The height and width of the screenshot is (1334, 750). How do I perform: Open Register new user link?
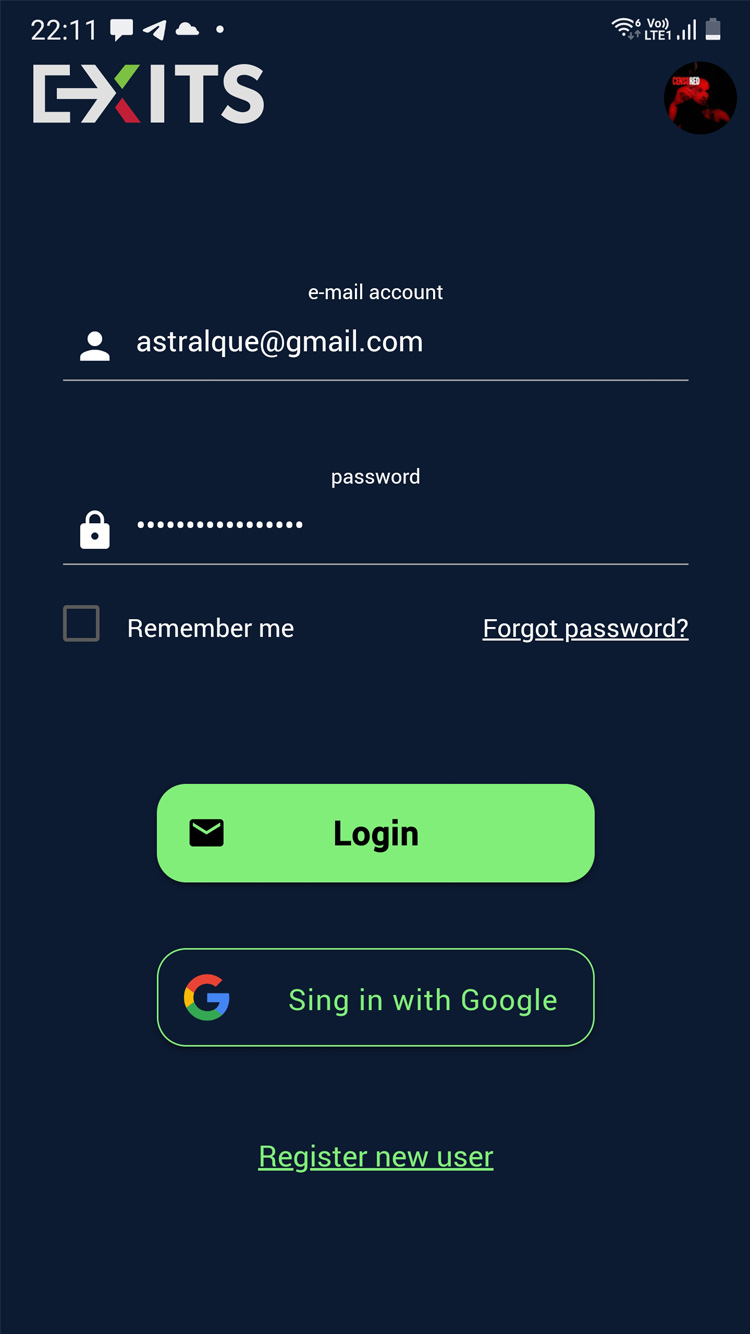376,1157
